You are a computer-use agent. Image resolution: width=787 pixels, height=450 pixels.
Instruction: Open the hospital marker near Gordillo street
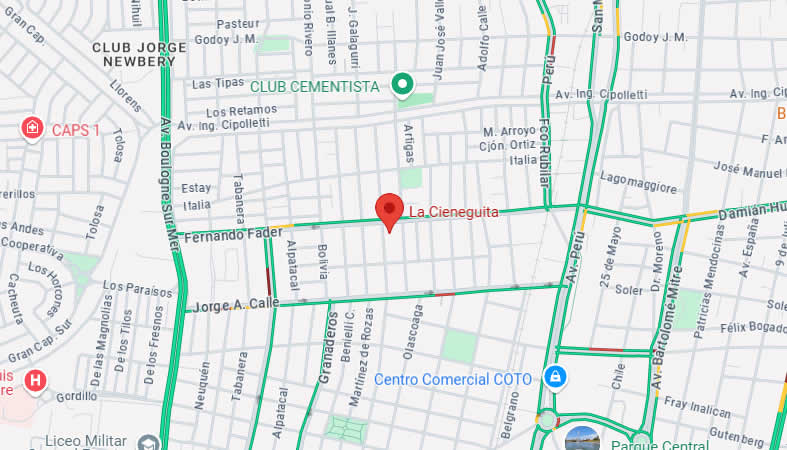(x=36, y=381)
